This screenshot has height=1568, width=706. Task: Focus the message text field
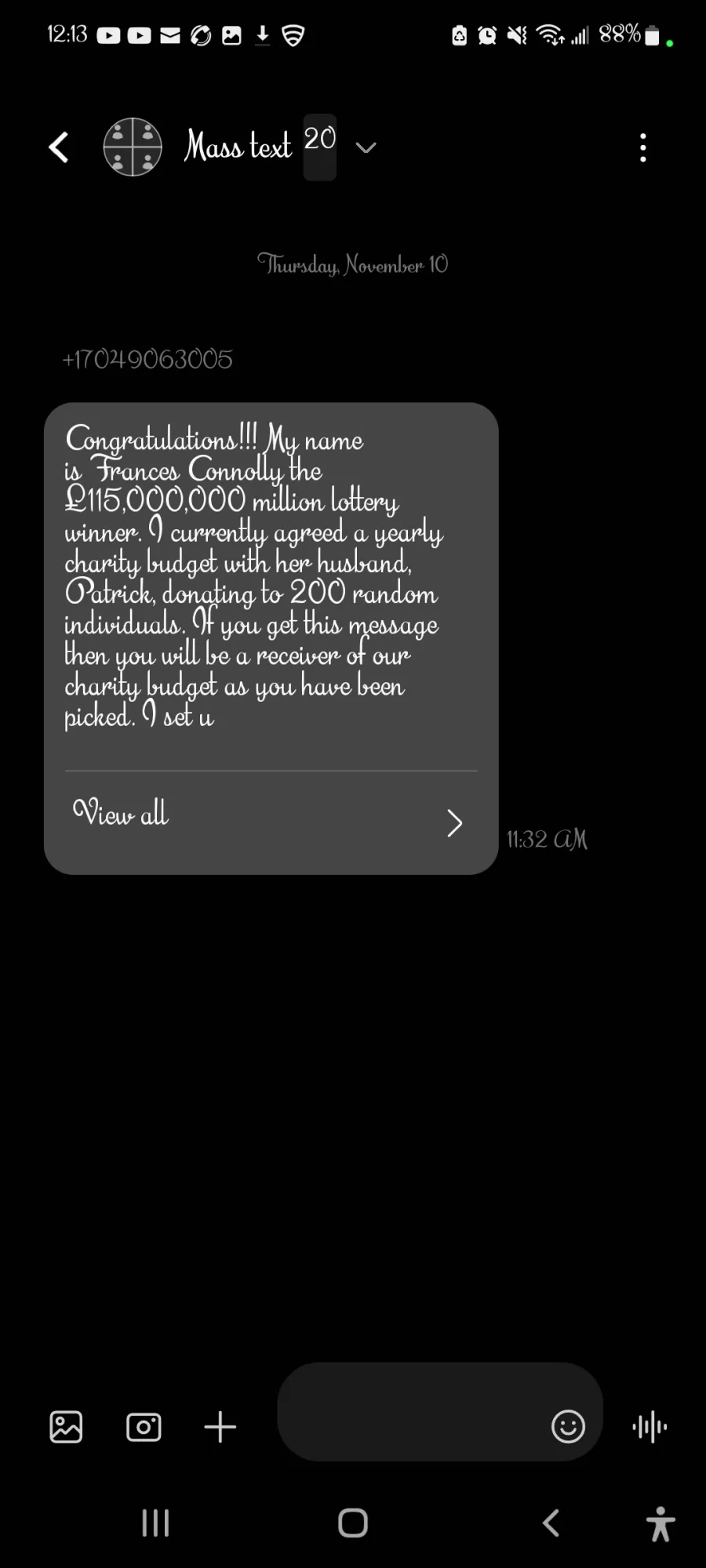408,1411
